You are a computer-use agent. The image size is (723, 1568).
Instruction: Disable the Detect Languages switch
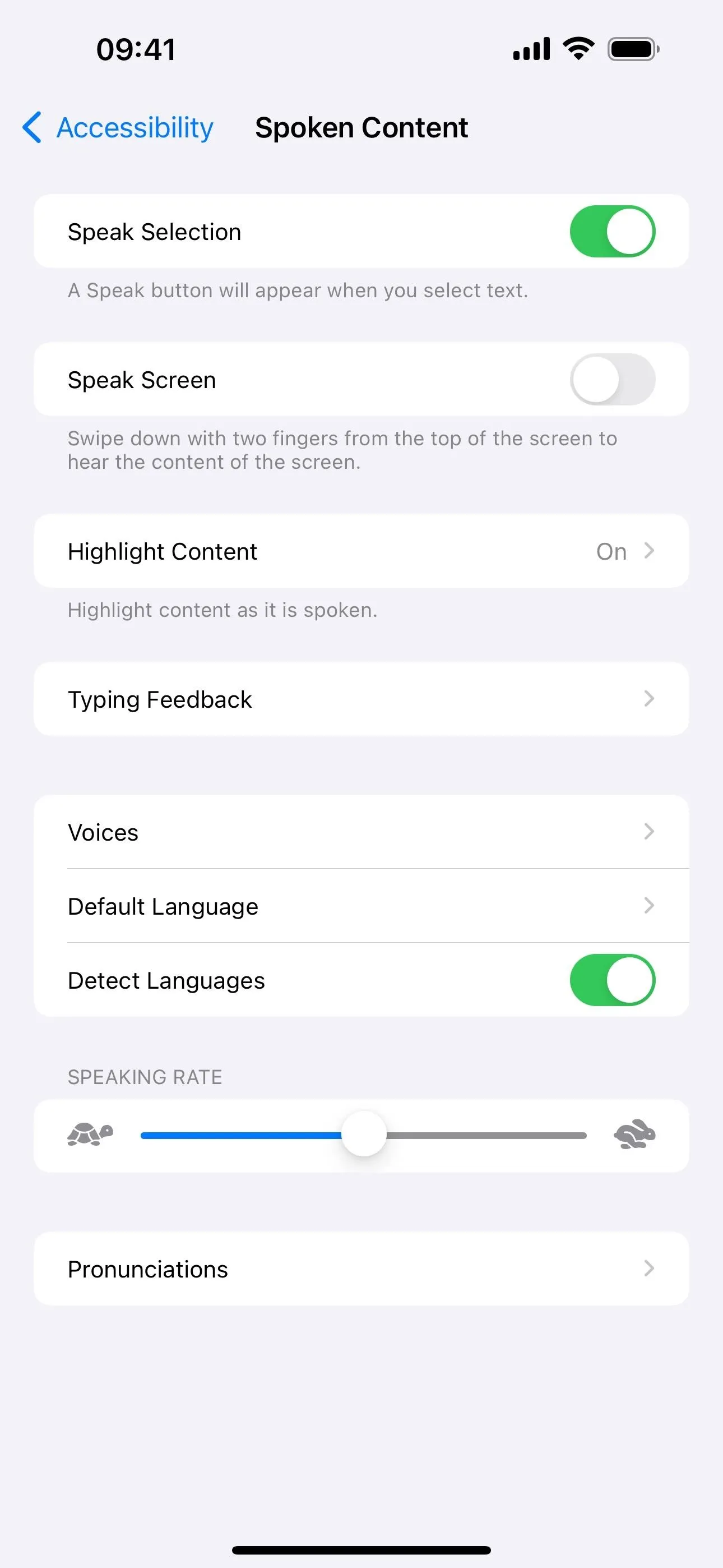(612, 980)
